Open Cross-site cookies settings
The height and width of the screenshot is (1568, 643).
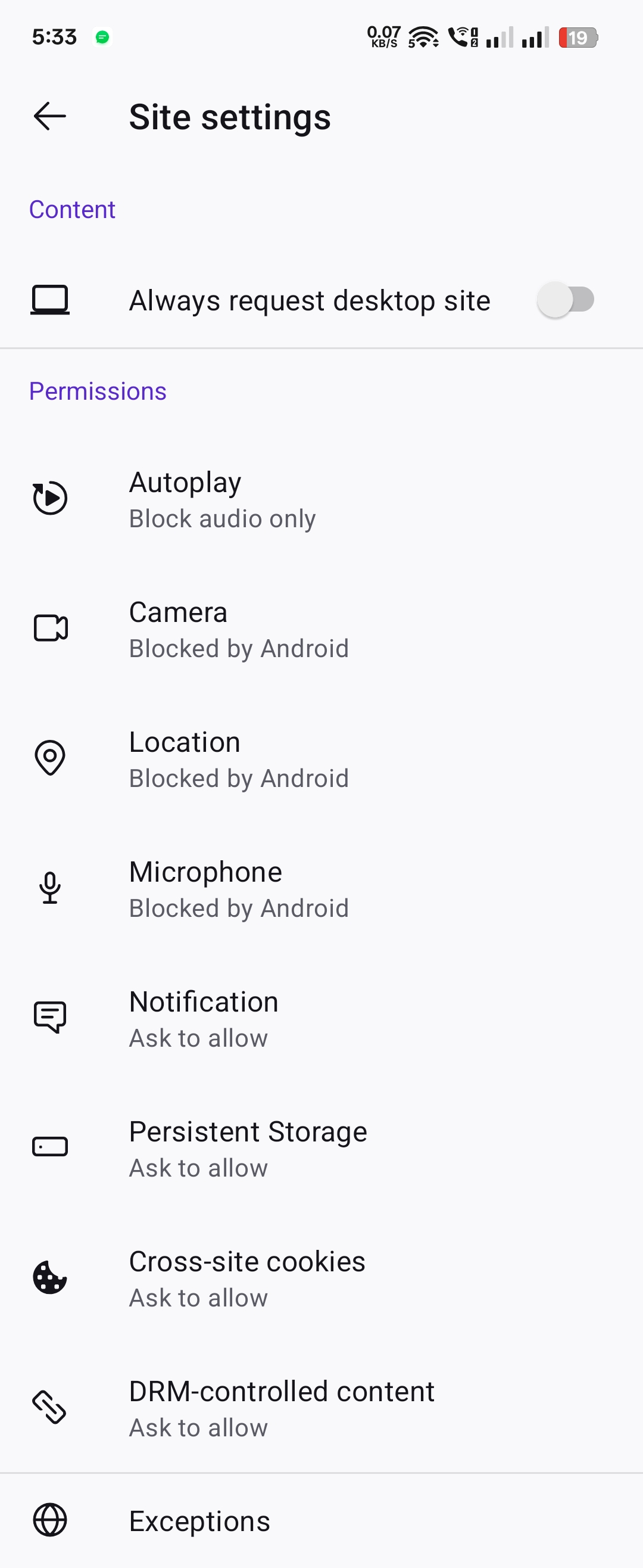(246, 1278)
